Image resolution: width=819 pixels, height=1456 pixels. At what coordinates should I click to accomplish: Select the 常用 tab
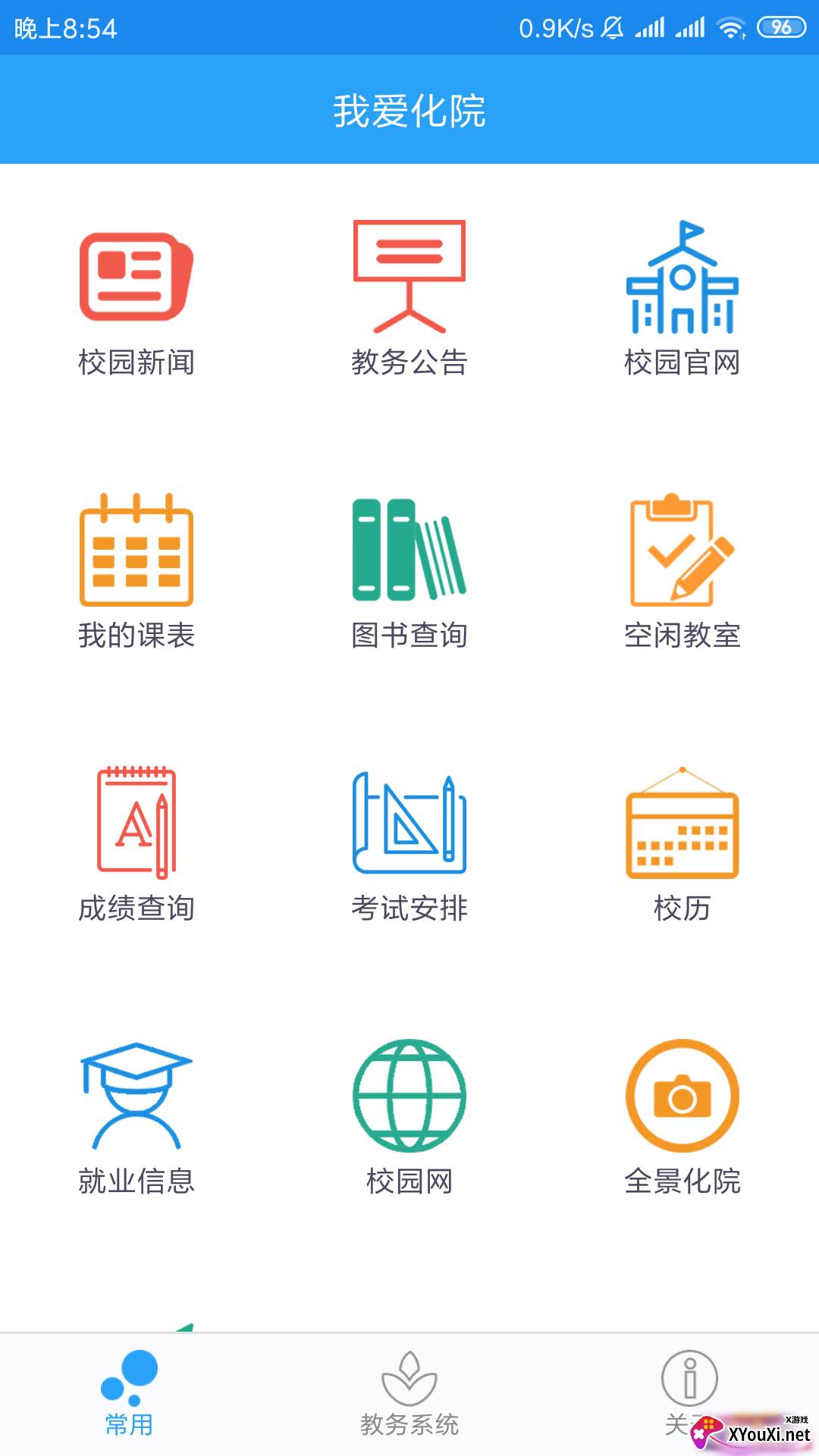[x=129, y=1394]
